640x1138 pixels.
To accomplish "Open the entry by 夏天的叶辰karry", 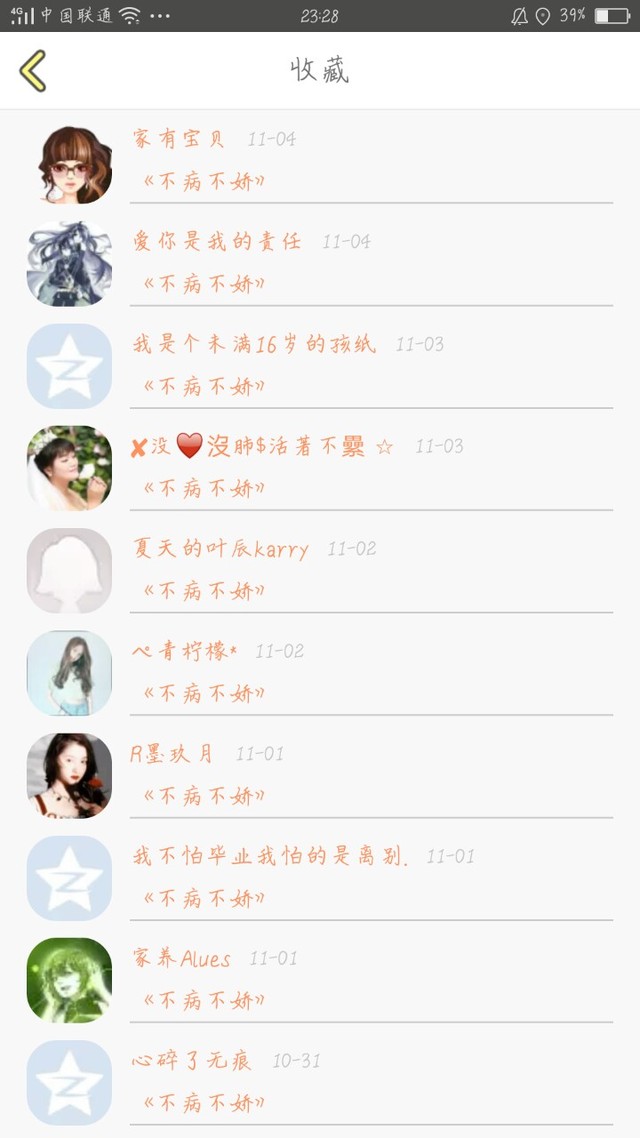I will coord(320,570).
